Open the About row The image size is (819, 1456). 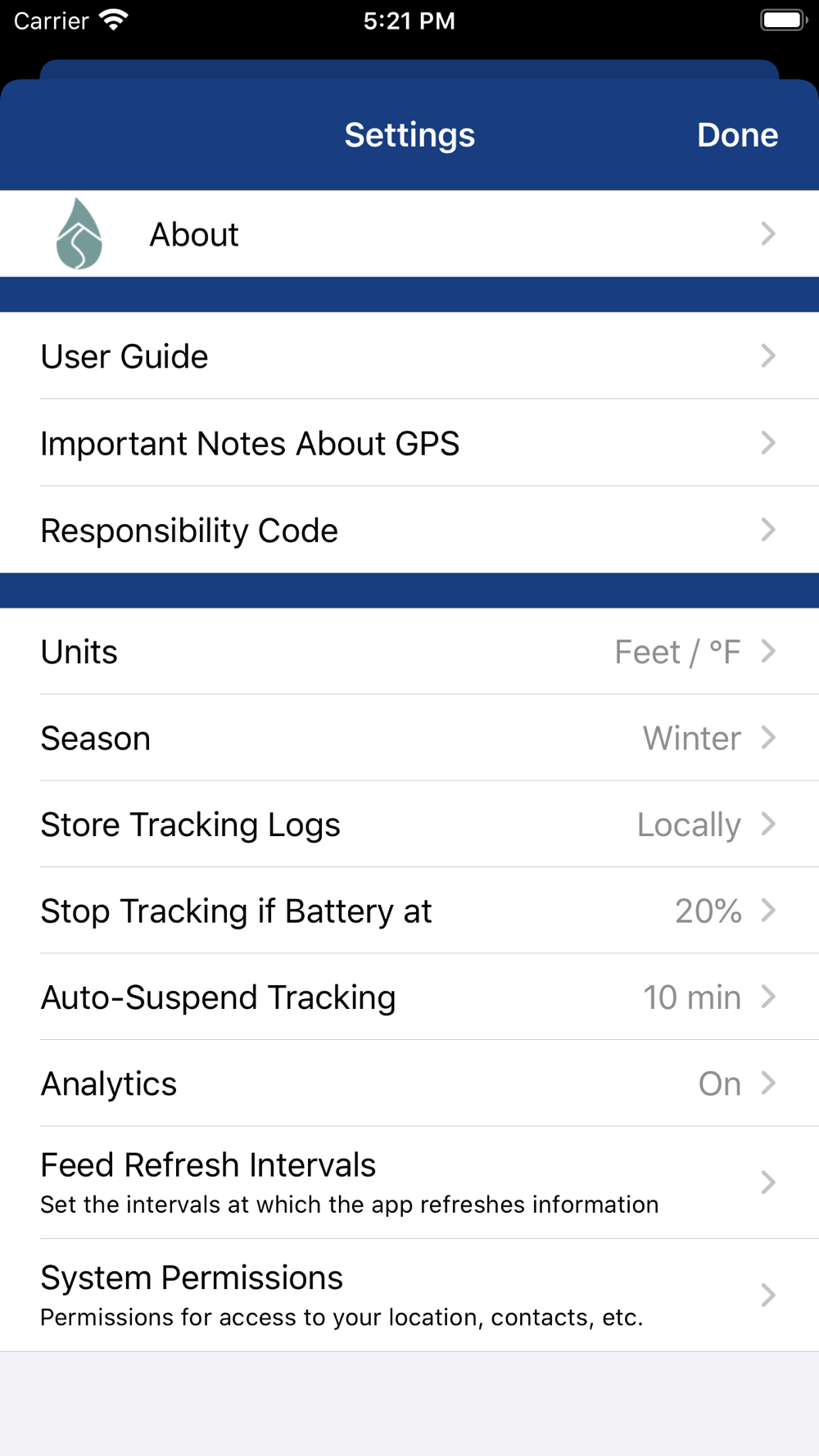[409, 234]
